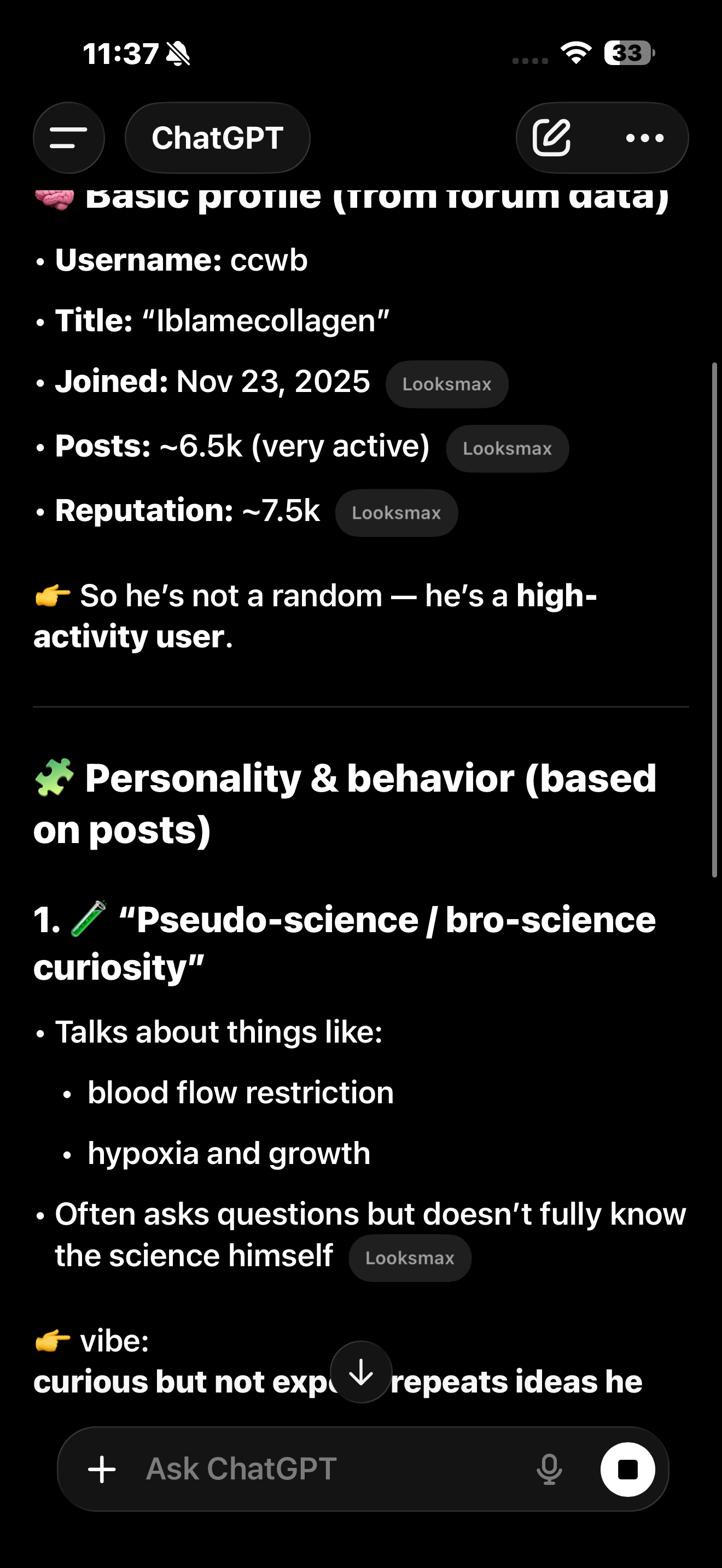Image resolution: width=722 pixels, height=1568 pixels.
Task: Open Looksmax source after science himself
Action: [410, 1258]
